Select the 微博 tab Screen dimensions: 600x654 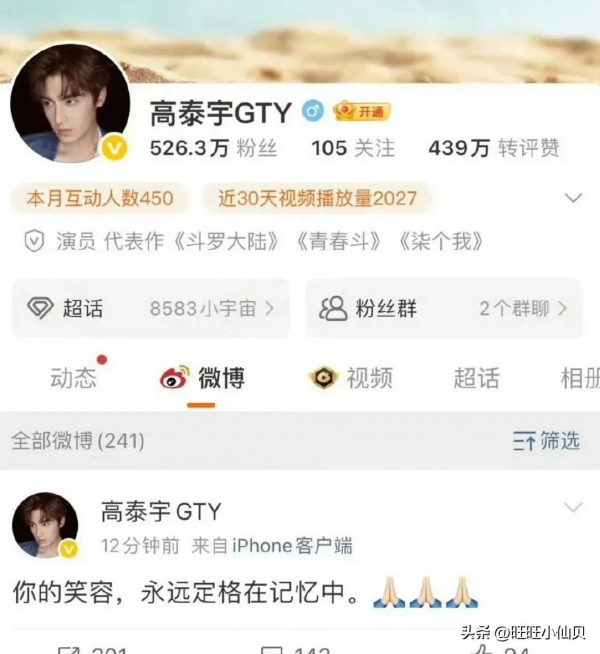203,378
